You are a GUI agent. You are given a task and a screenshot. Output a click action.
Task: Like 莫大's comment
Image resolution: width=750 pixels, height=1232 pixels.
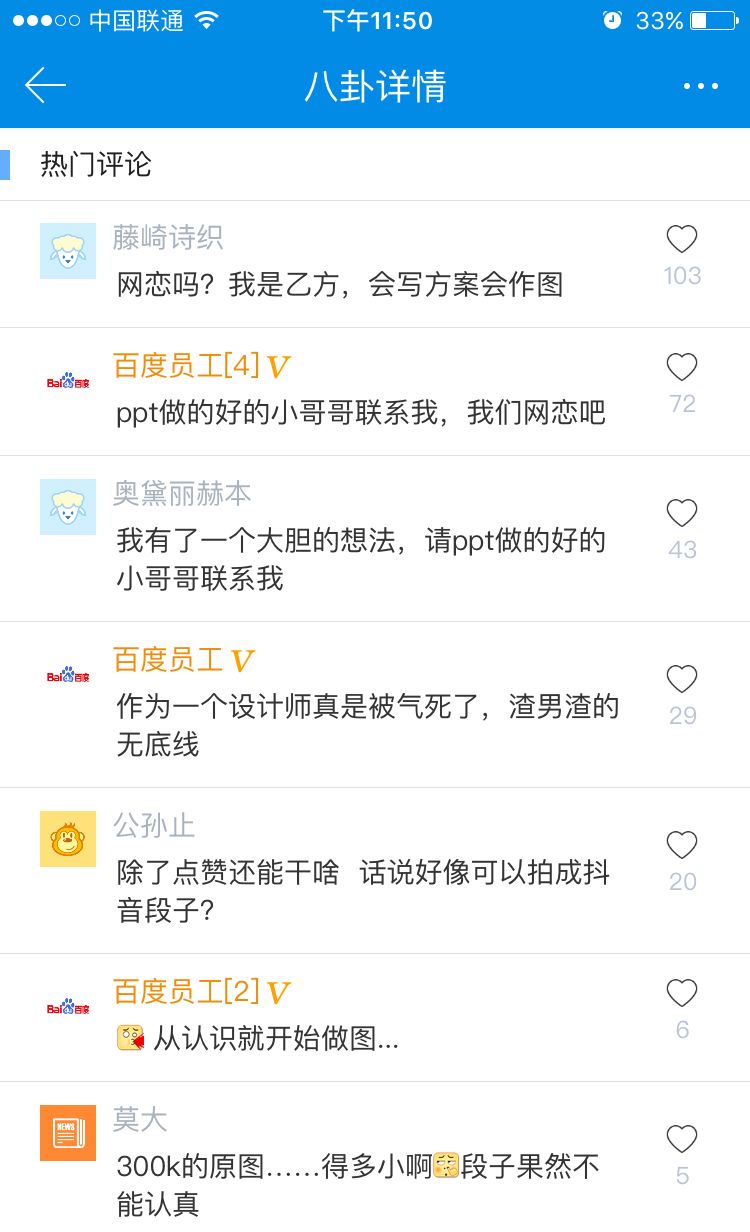click(682, 1140)
